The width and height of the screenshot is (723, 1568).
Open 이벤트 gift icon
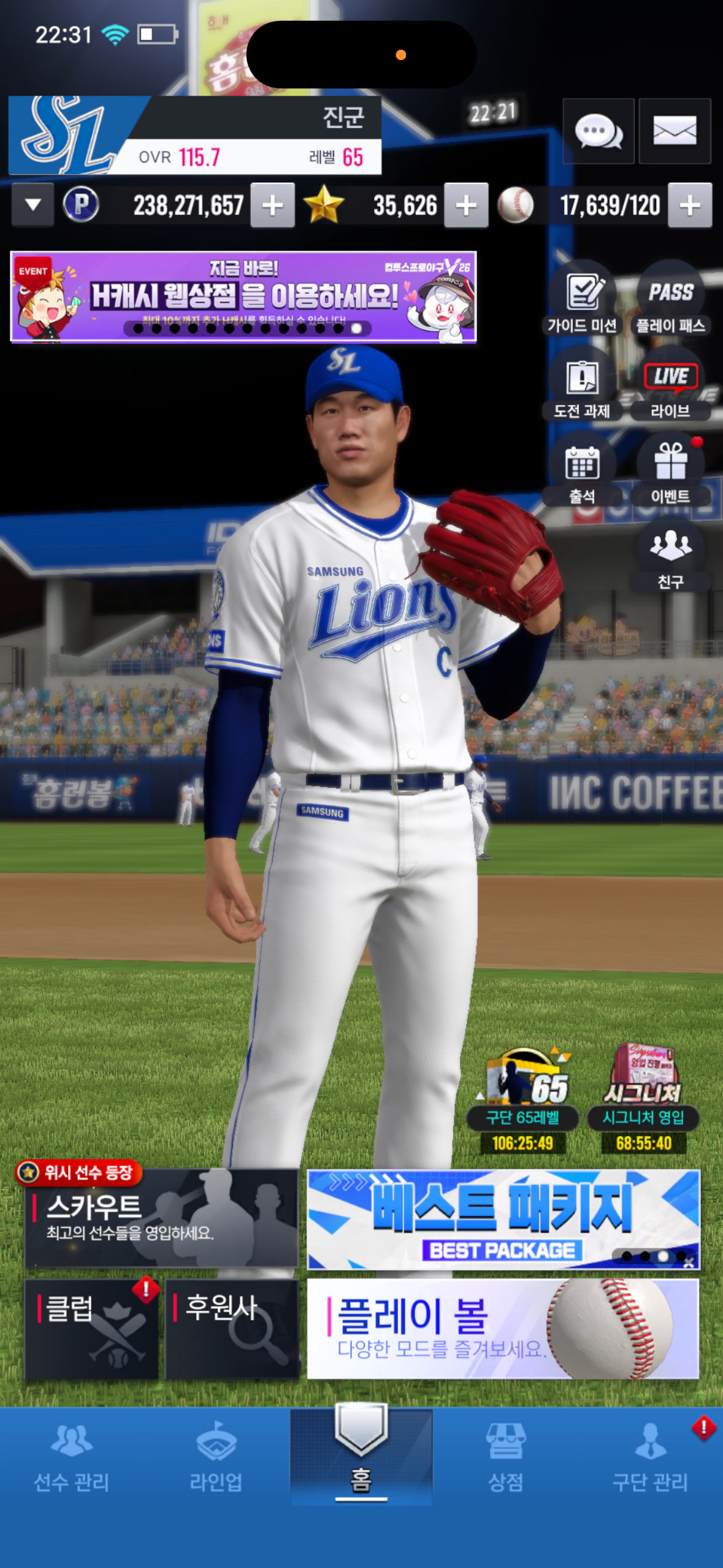click(670, 469)
